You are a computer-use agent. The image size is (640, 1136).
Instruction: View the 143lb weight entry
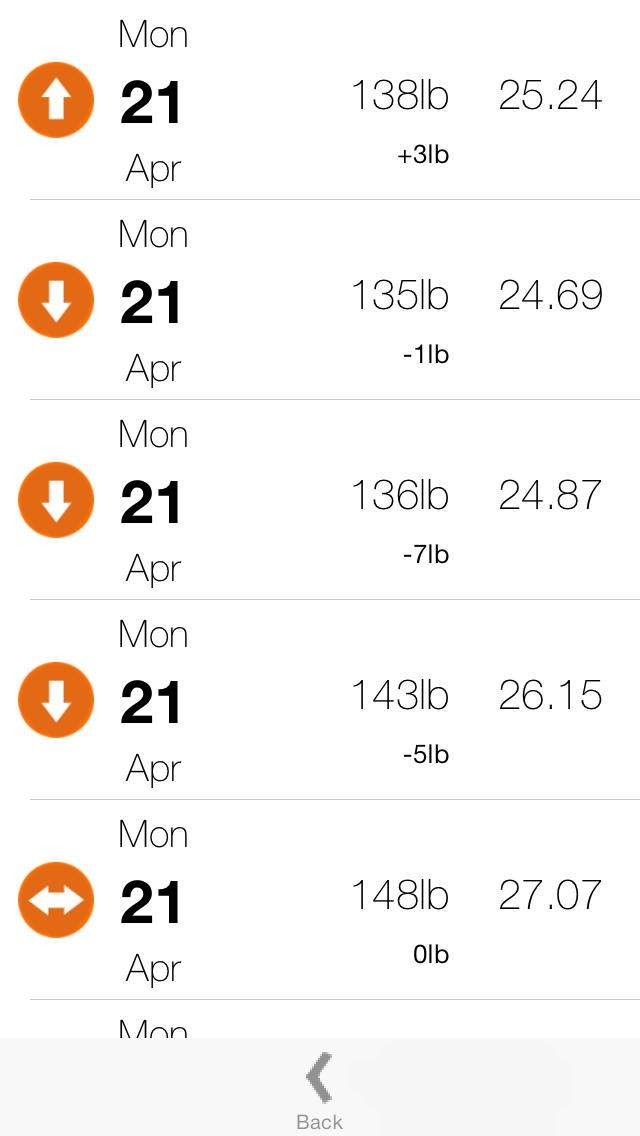tap(399, 697)
